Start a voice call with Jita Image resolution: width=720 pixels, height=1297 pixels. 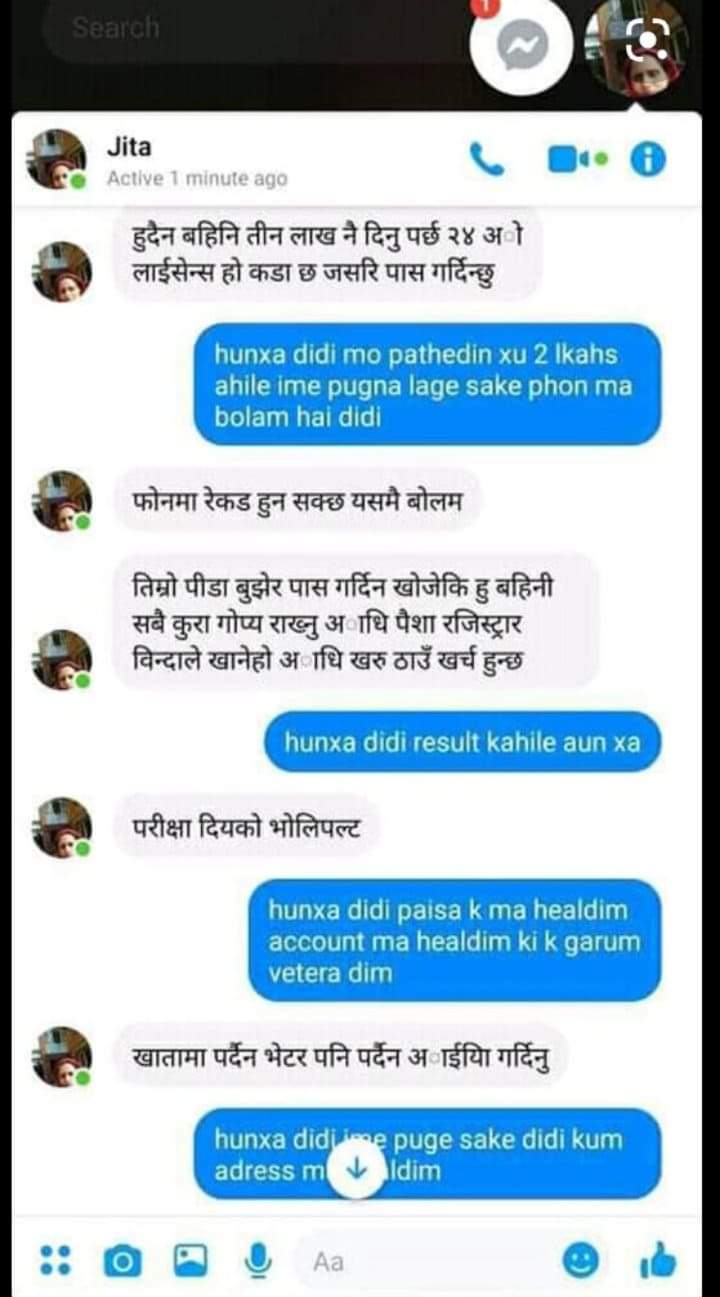[487, 158]
